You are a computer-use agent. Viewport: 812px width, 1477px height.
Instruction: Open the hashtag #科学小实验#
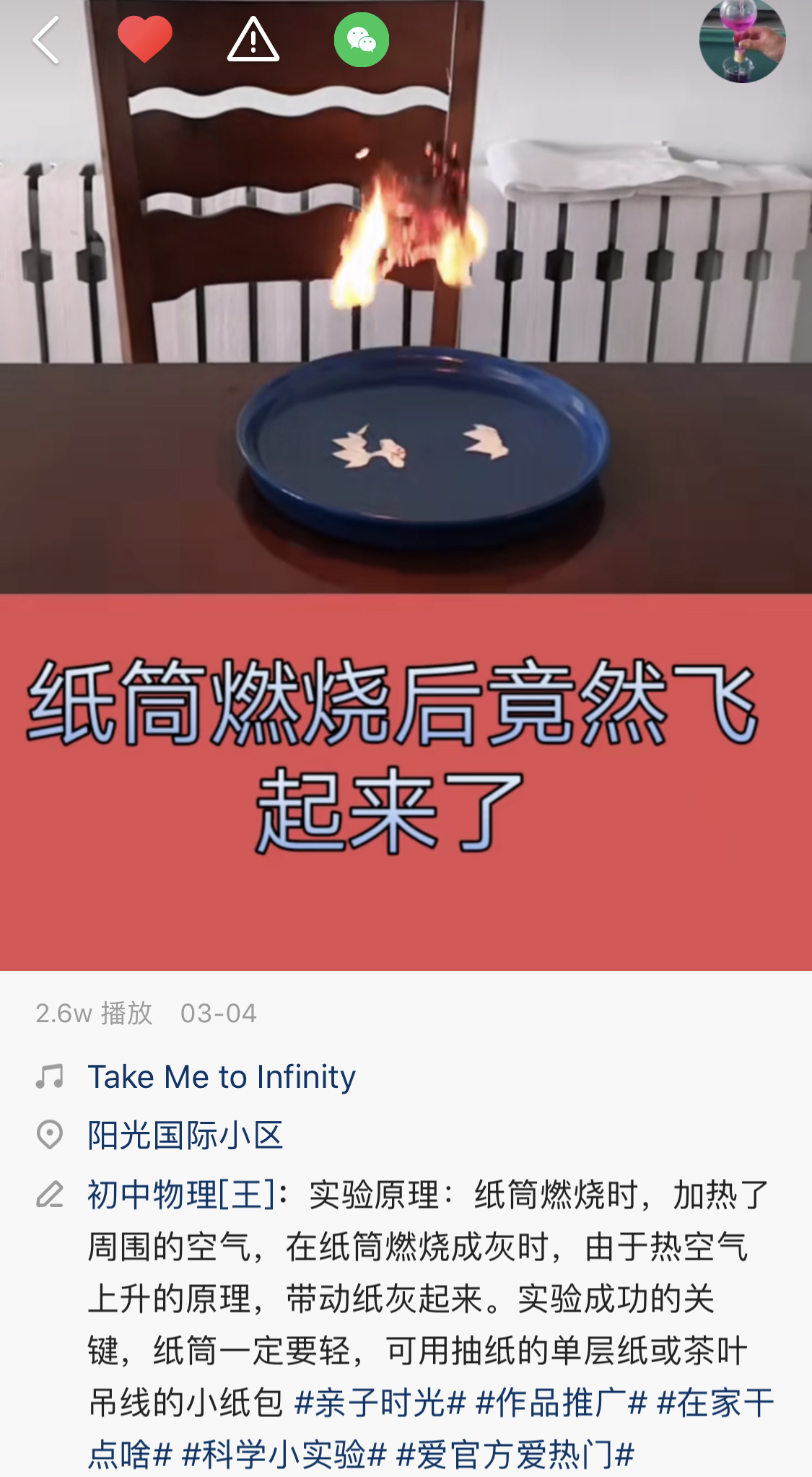click(284, 1455)
